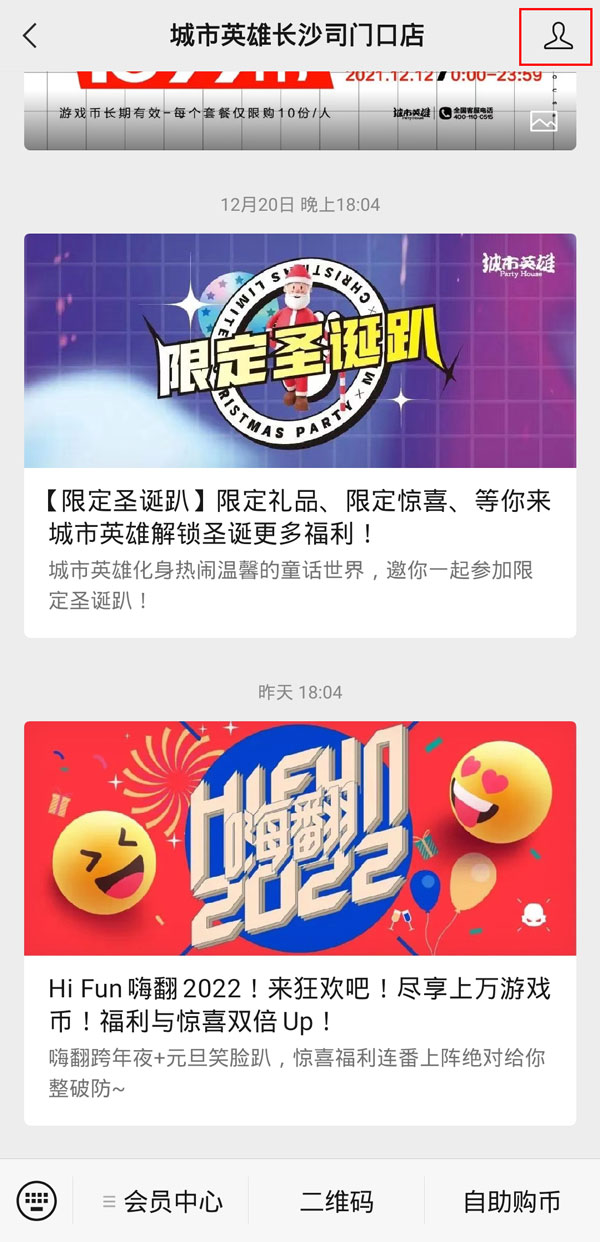Open the partially visible game coin promo card
The image size is (600, 1242).
pos(300,110)
